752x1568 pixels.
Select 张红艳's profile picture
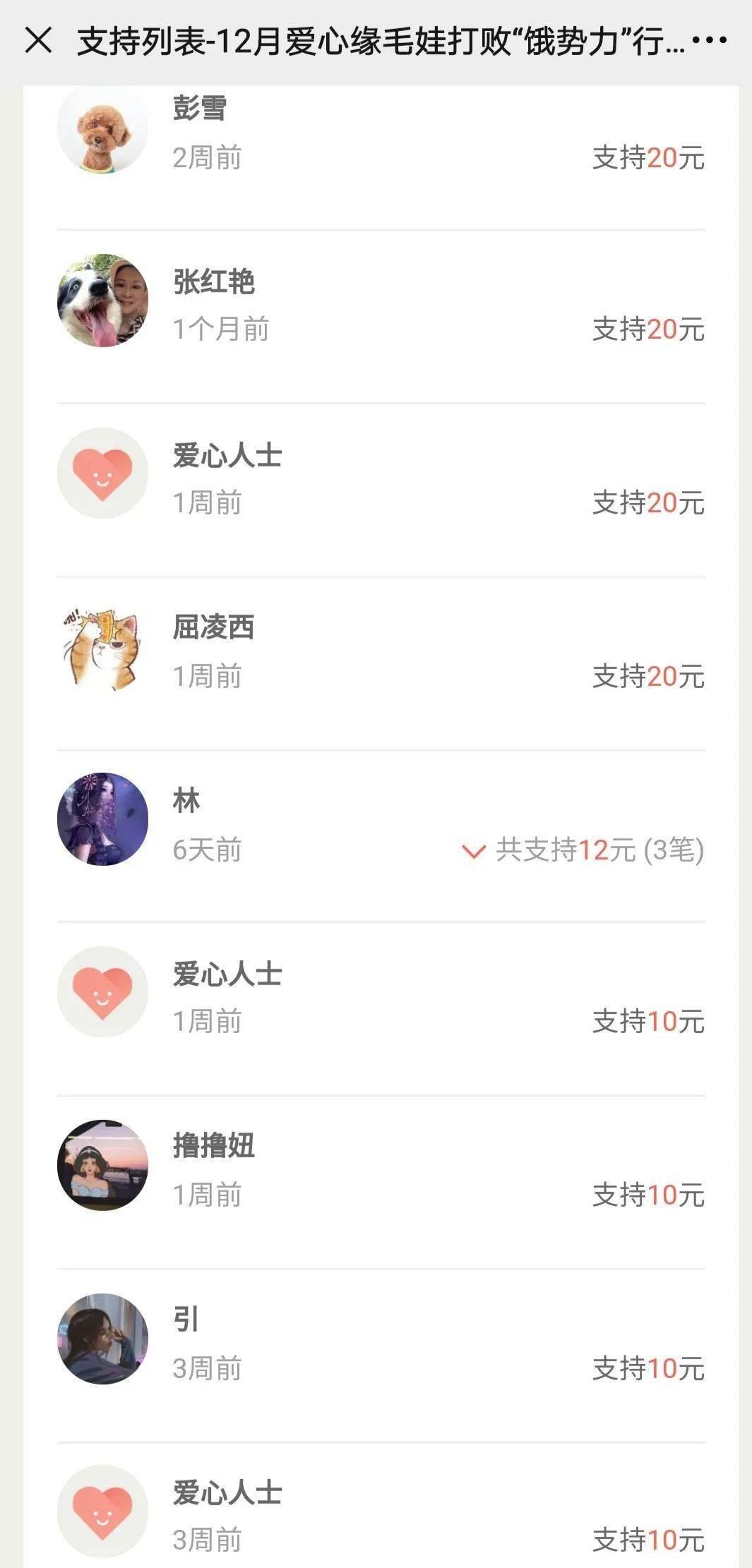click(103, 298)
